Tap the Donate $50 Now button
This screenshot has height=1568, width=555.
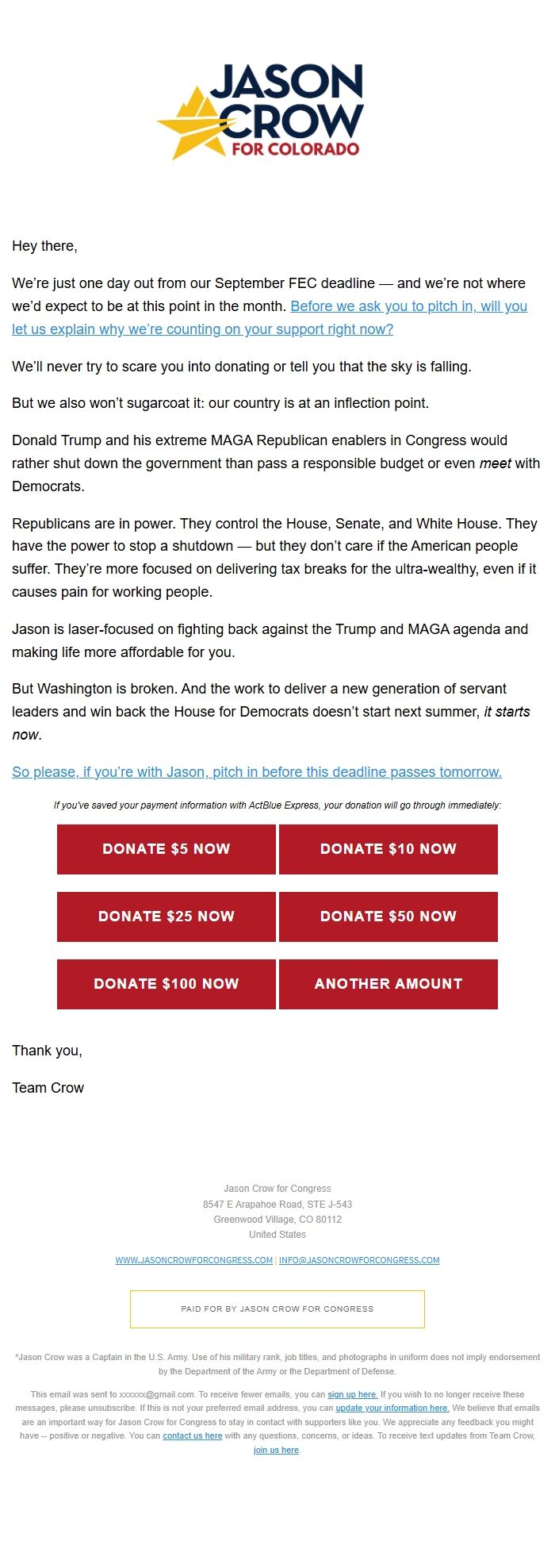tap(388, 917)
